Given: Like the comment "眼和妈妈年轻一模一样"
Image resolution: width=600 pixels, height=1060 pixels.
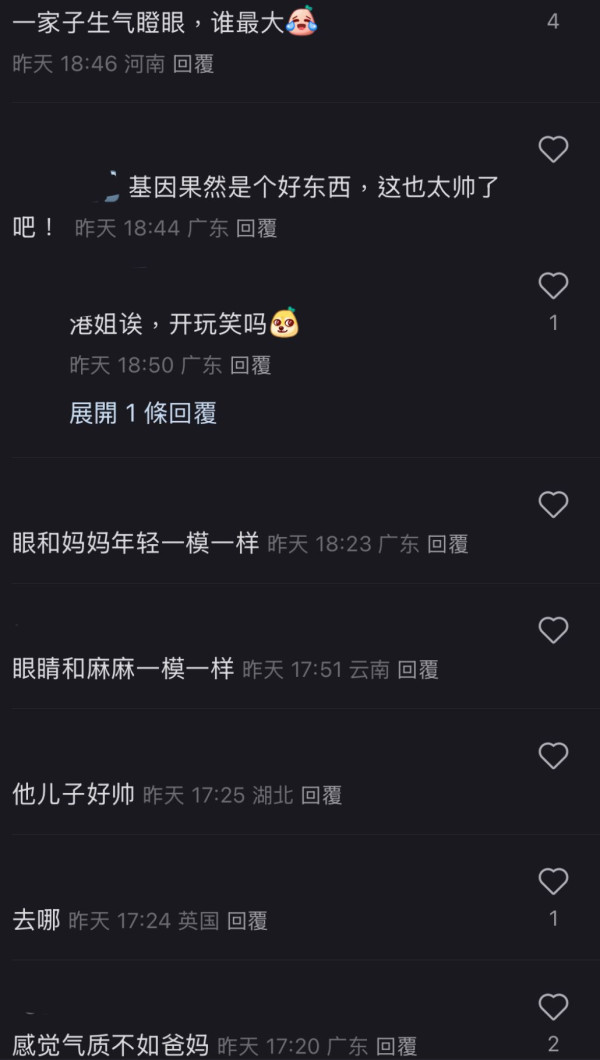Looking at the screenshot, I should [553, 505].
